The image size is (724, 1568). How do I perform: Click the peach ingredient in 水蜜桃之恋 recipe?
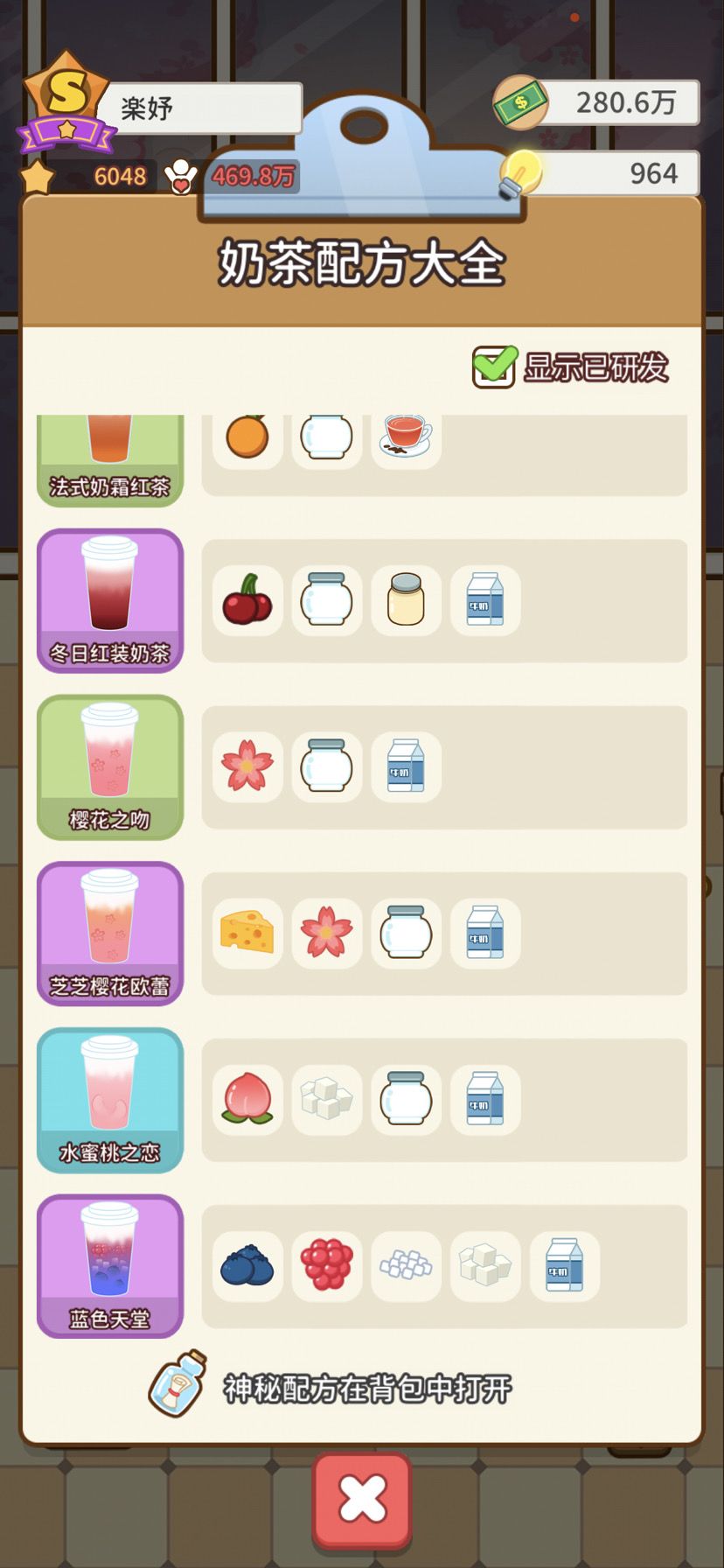pyautogui.click(x=247, y=1100)
